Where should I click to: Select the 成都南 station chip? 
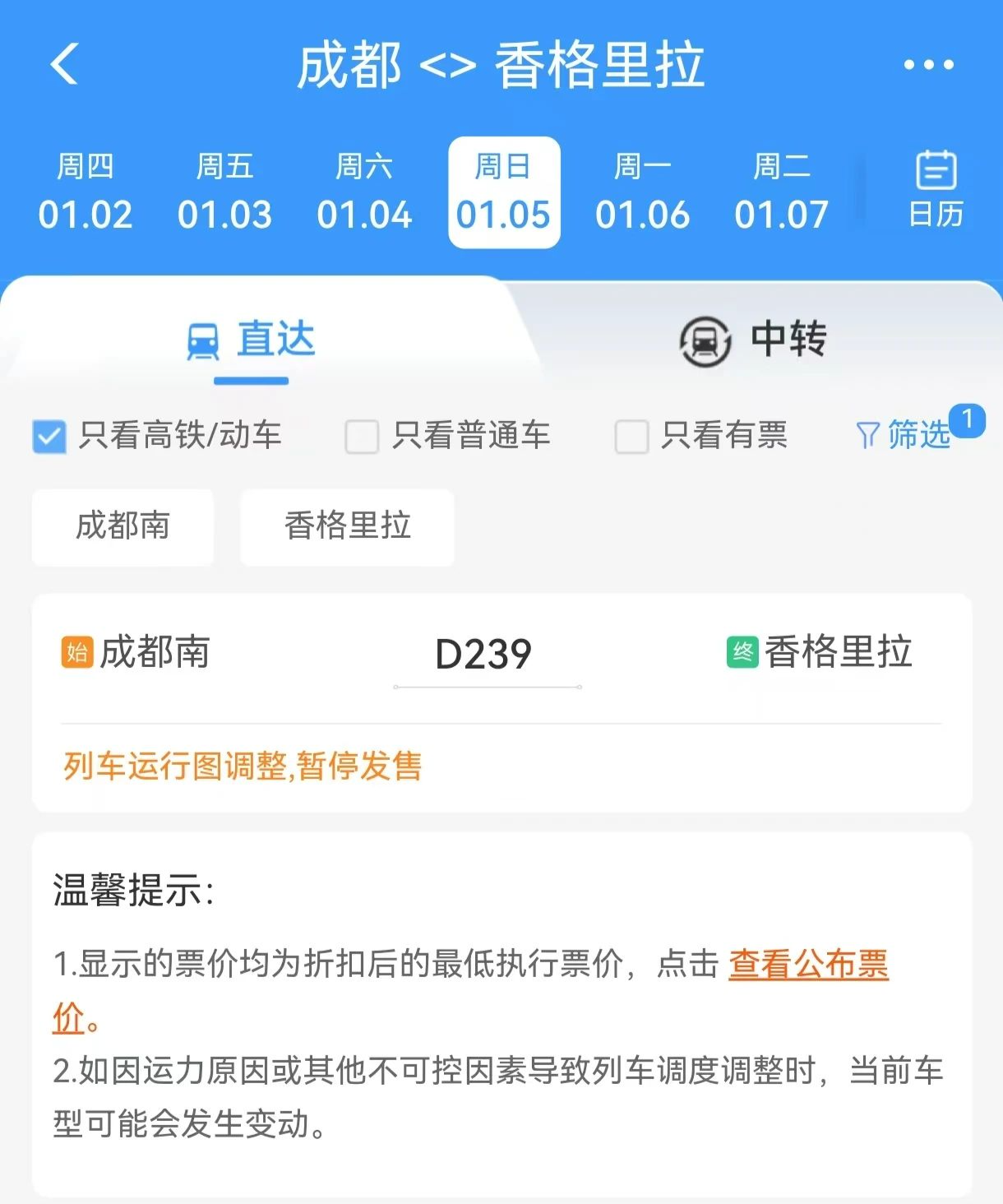click(x=122, y=528)
